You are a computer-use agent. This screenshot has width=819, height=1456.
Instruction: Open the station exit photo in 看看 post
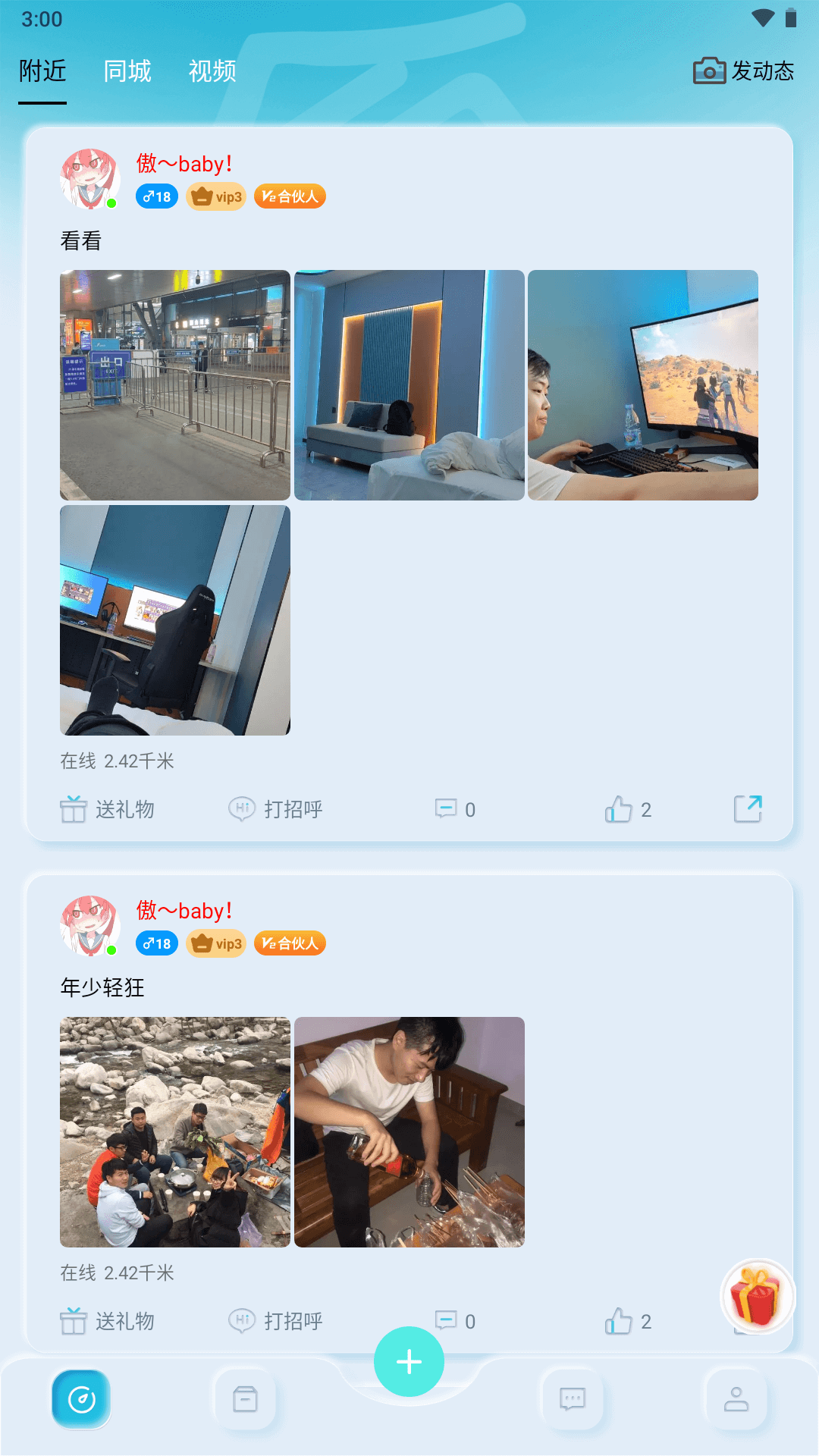pos(175,385)
